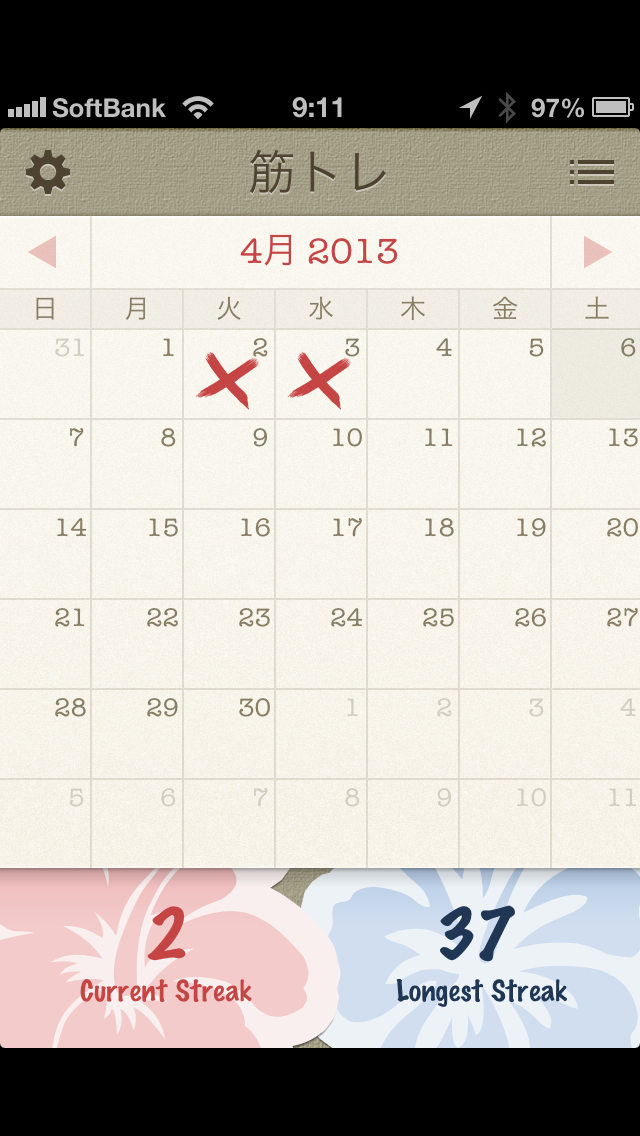Mark April 5 as done
The width and height of the screenshot is (640, 1136).
pos(505,375)
